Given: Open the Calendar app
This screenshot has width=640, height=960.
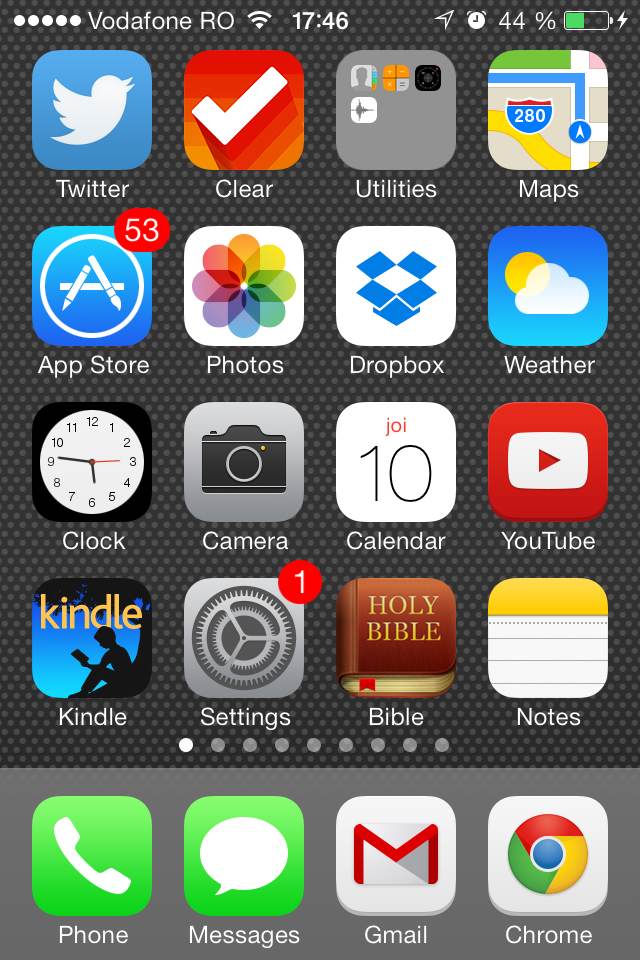Looking at the screenshot, I should point(396,462).
